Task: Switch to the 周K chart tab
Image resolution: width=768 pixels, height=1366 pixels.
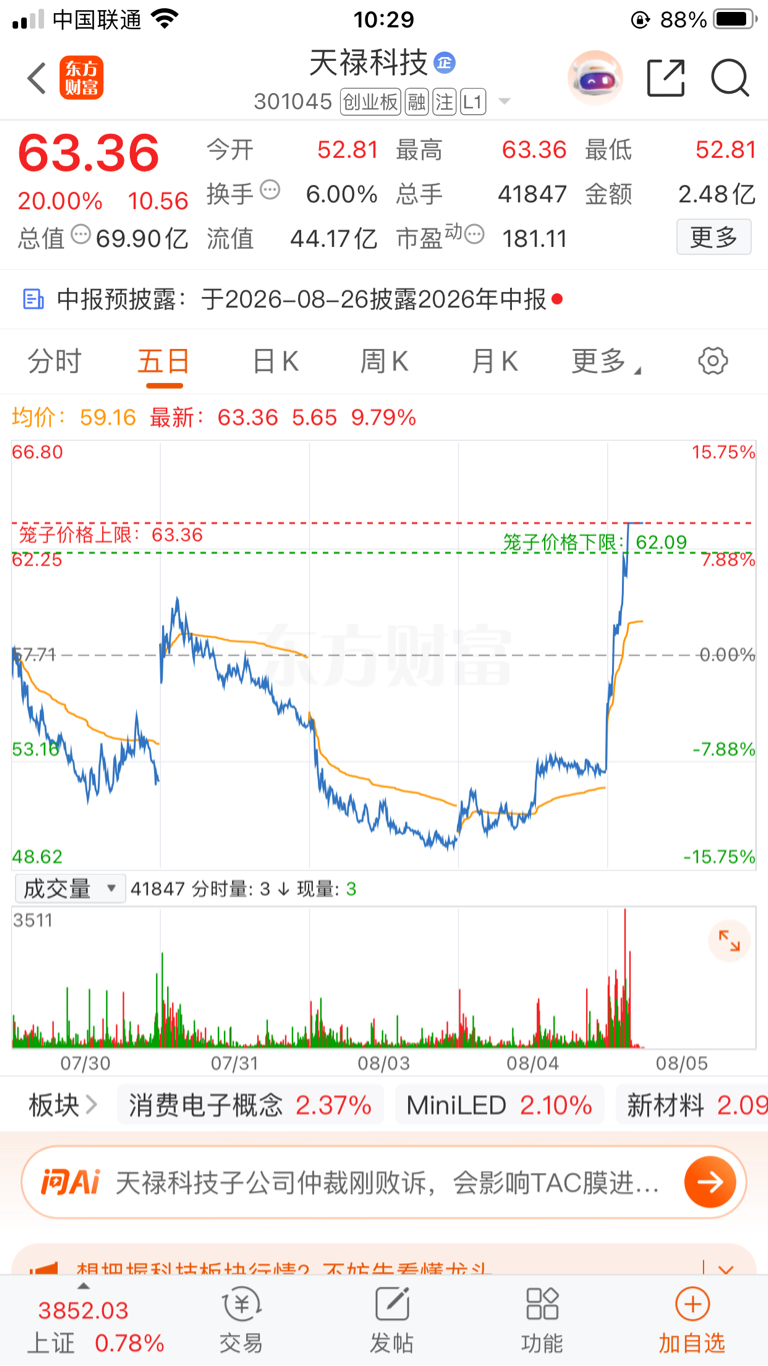Action: click(384, 361)
